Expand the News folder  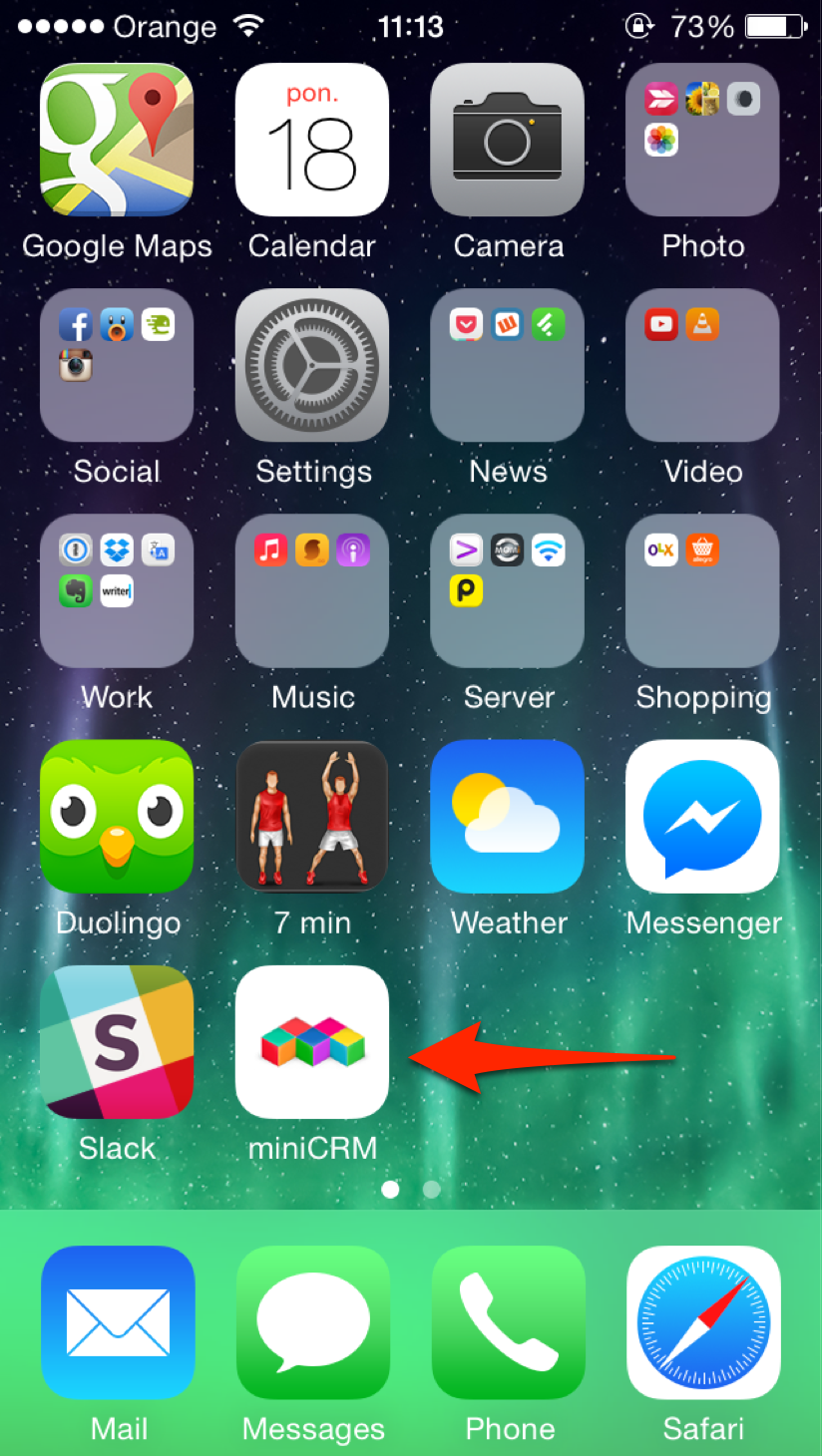(x=507, y=365)
